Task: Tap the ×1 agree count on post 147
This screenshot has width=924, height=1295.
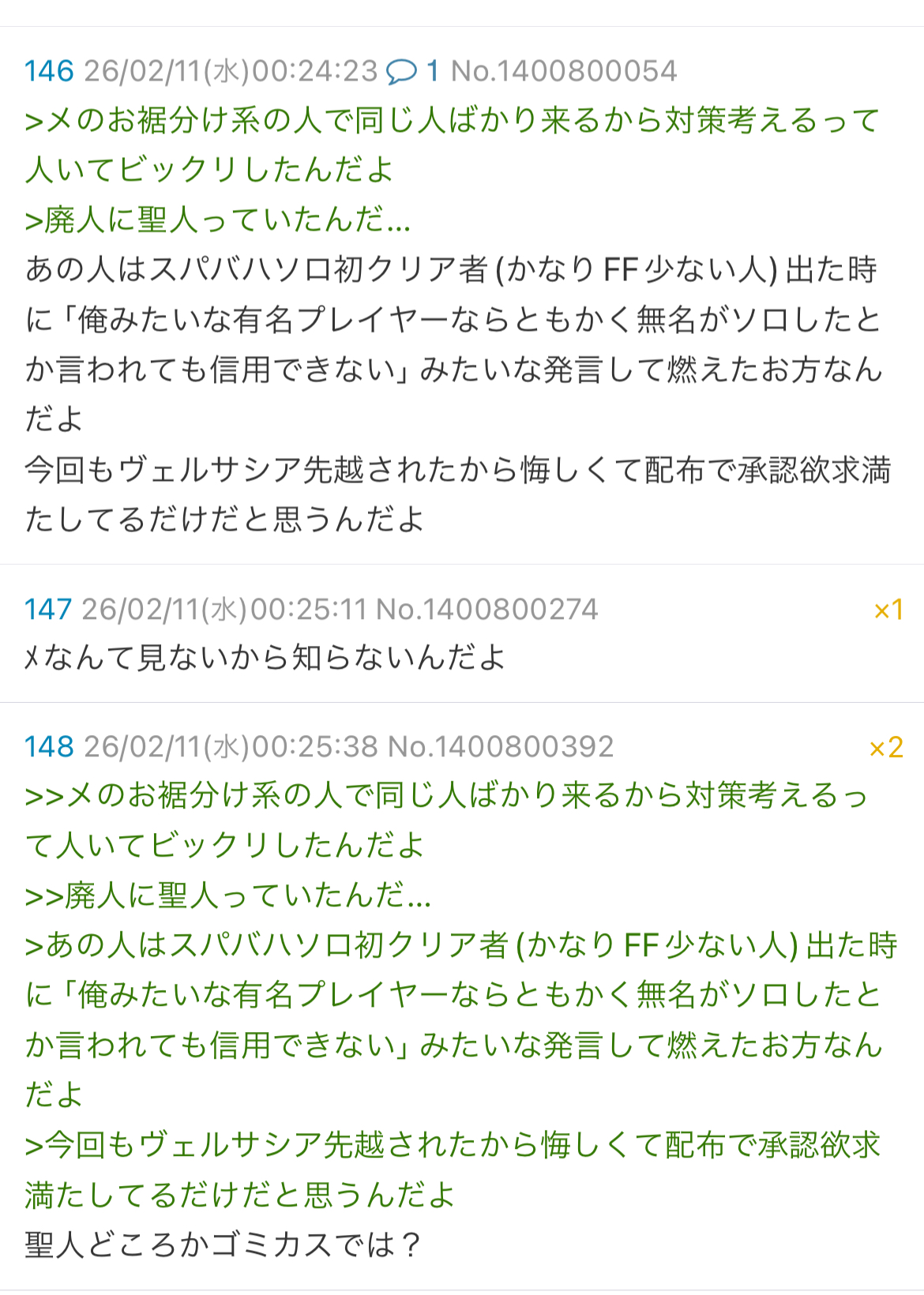Action: coord(888,610)
